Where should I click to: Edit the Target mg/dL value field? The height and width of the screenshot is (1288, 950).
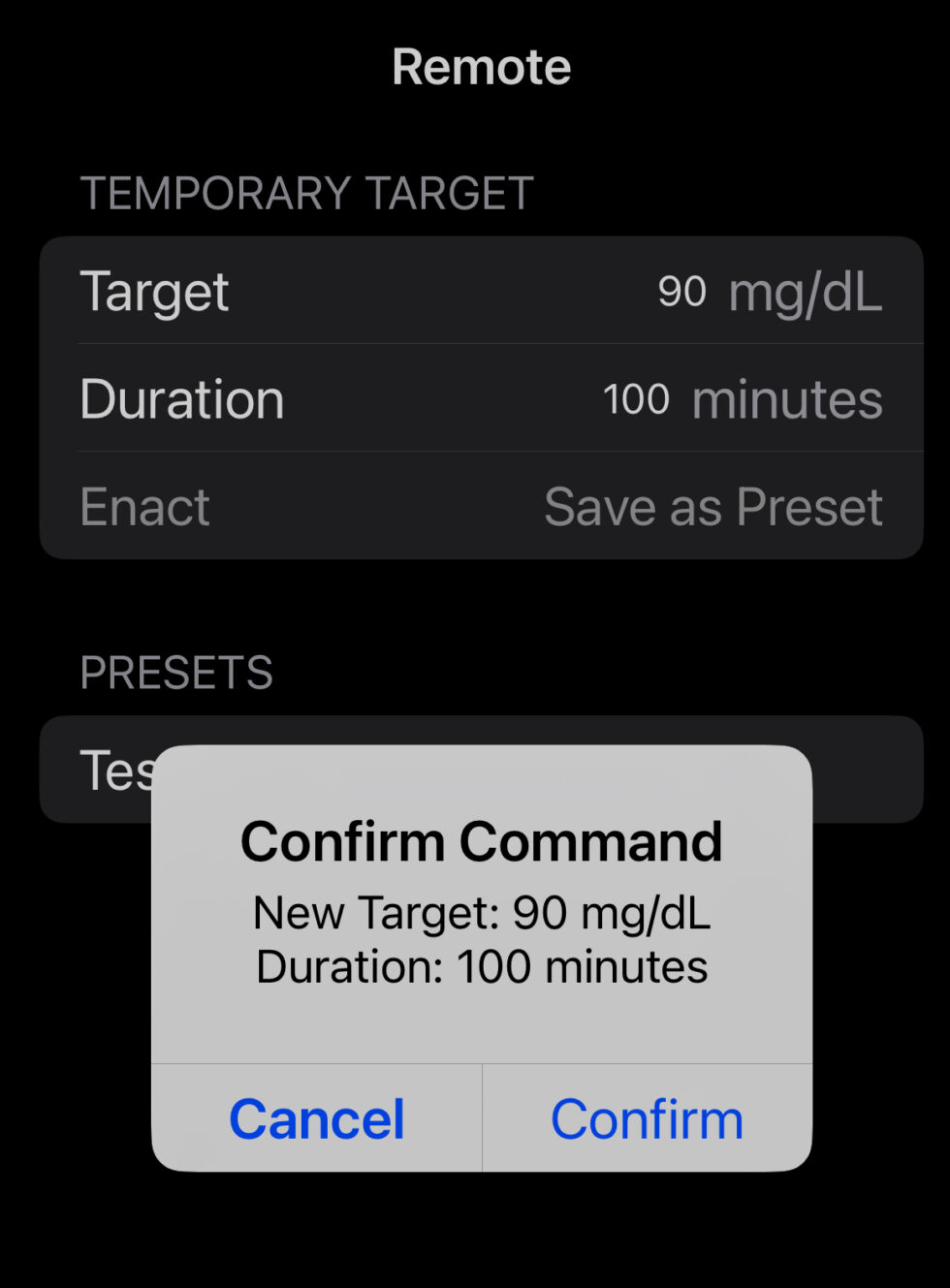[x=682, y=292]
